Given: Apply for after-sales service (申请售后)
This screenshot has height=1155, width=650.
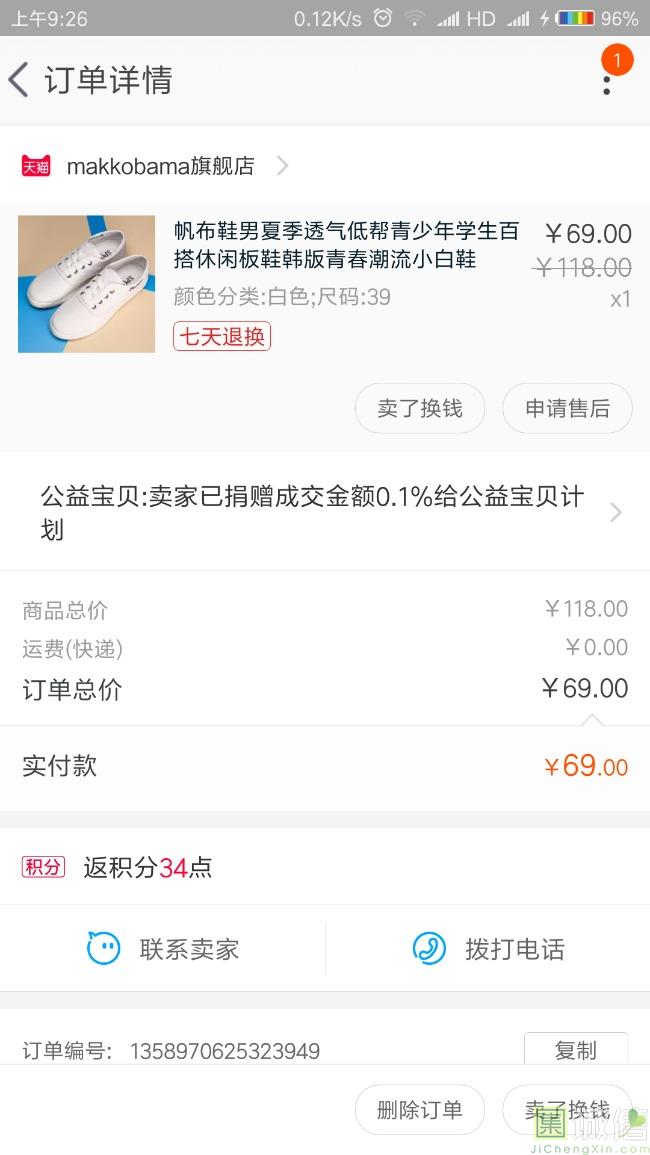Looking at the screenshot, I should tap(567, 408).
